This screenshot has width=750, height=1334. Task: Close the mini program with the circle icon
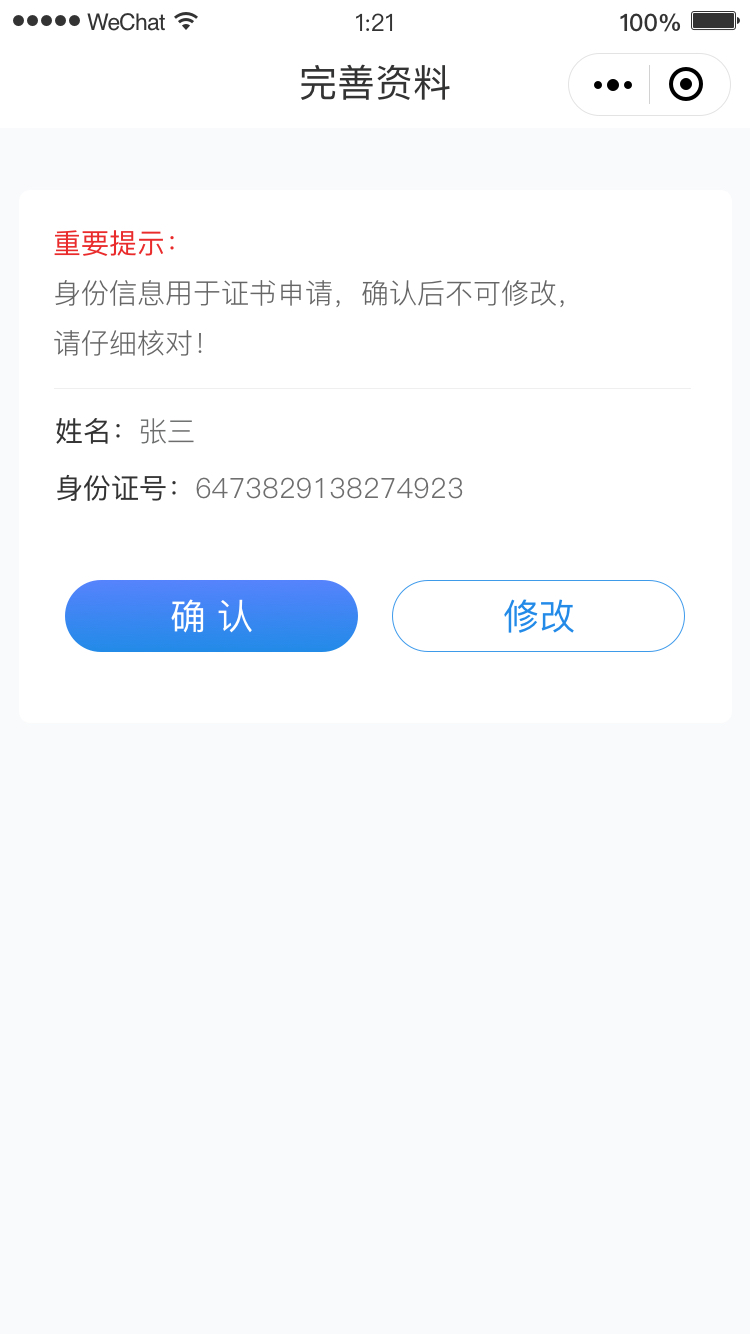point(686,85)
